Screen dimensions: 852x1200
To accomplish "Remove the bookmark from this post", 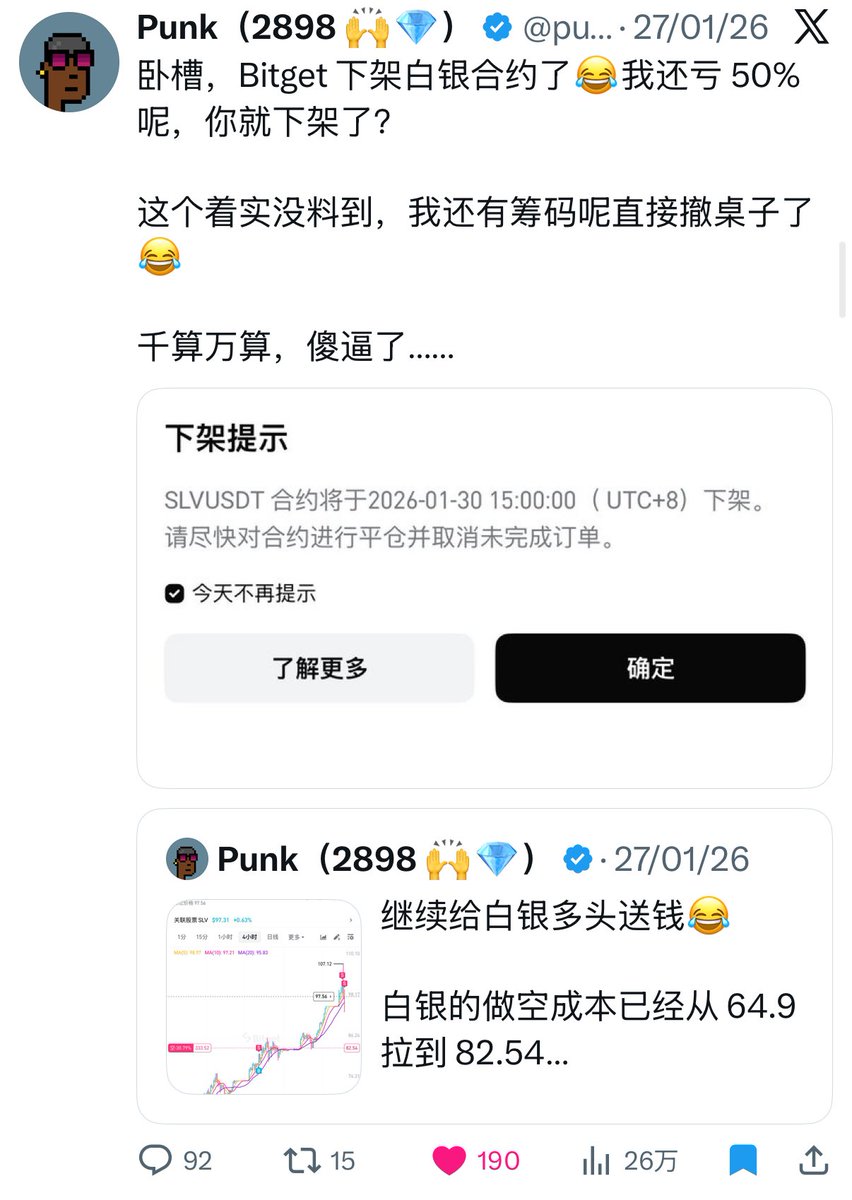I will [x=742, y=1160].
